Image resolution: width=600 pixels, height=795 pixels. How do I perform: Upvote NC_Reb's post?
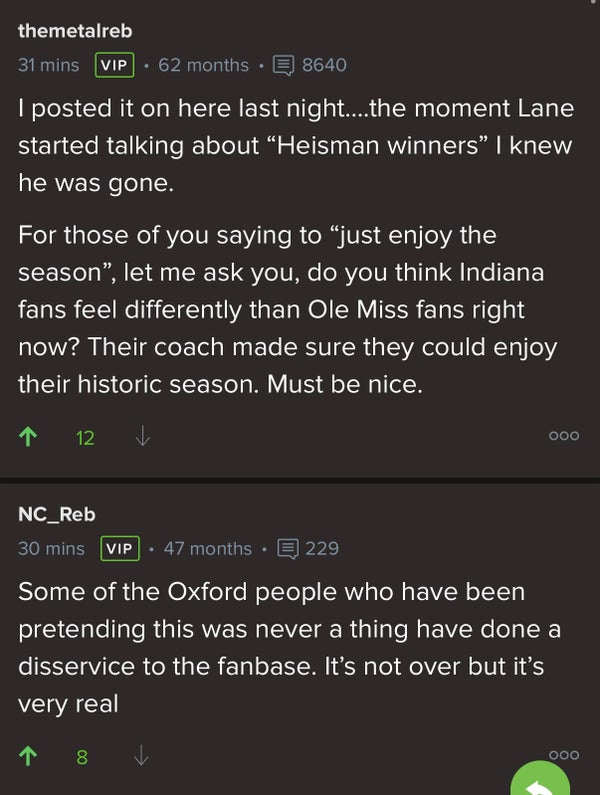click(27, 757)
